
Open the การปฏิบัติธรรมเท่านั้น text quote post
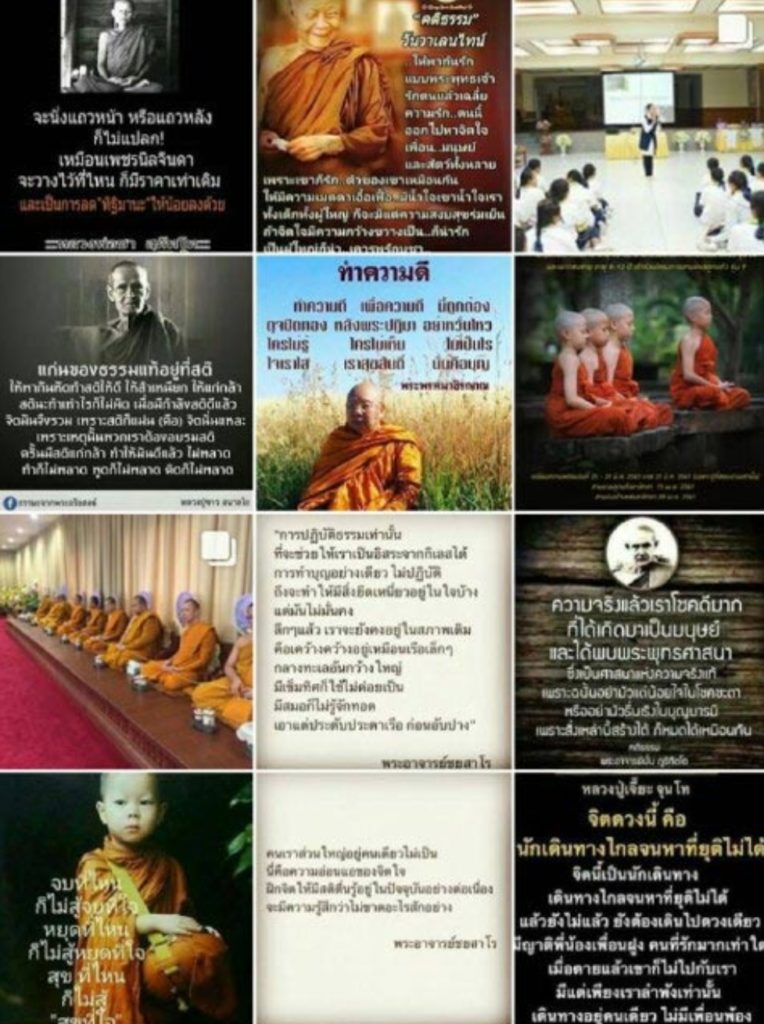[383, 640]
